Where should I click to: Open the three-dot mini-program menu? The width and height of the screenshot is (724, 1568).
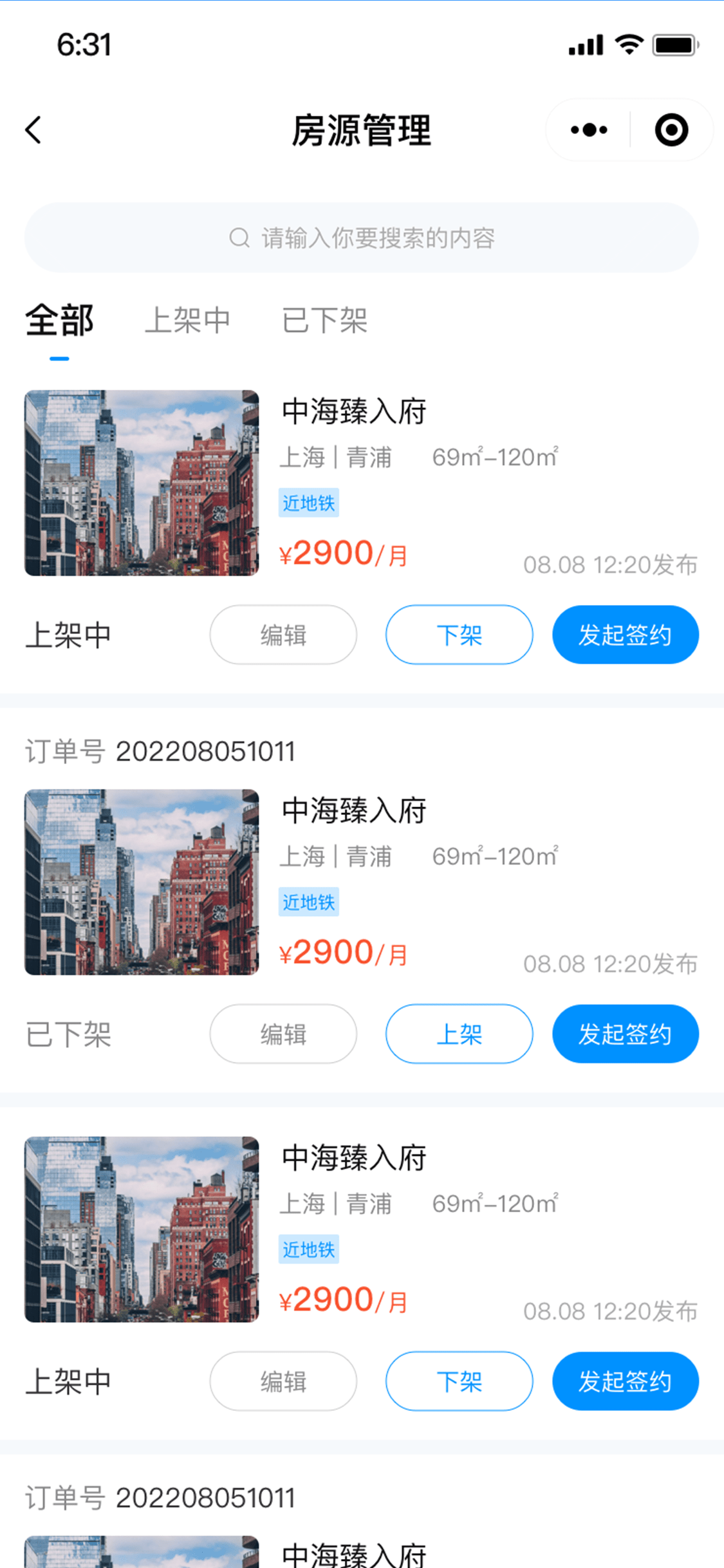tap(589, 130)
